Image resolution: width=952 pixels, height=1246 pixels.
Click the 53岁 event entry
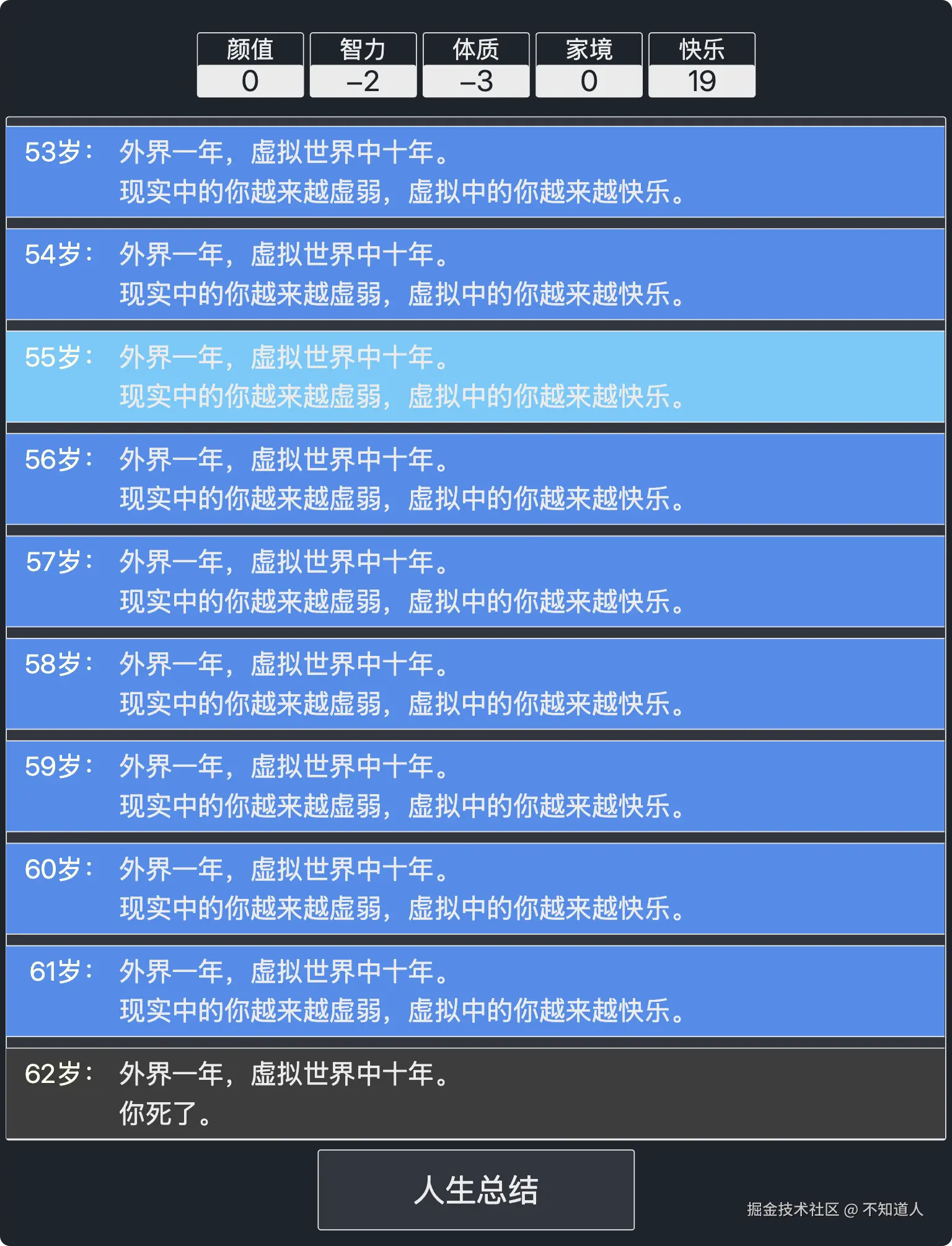pyautogui.click(x=476, y=172)
